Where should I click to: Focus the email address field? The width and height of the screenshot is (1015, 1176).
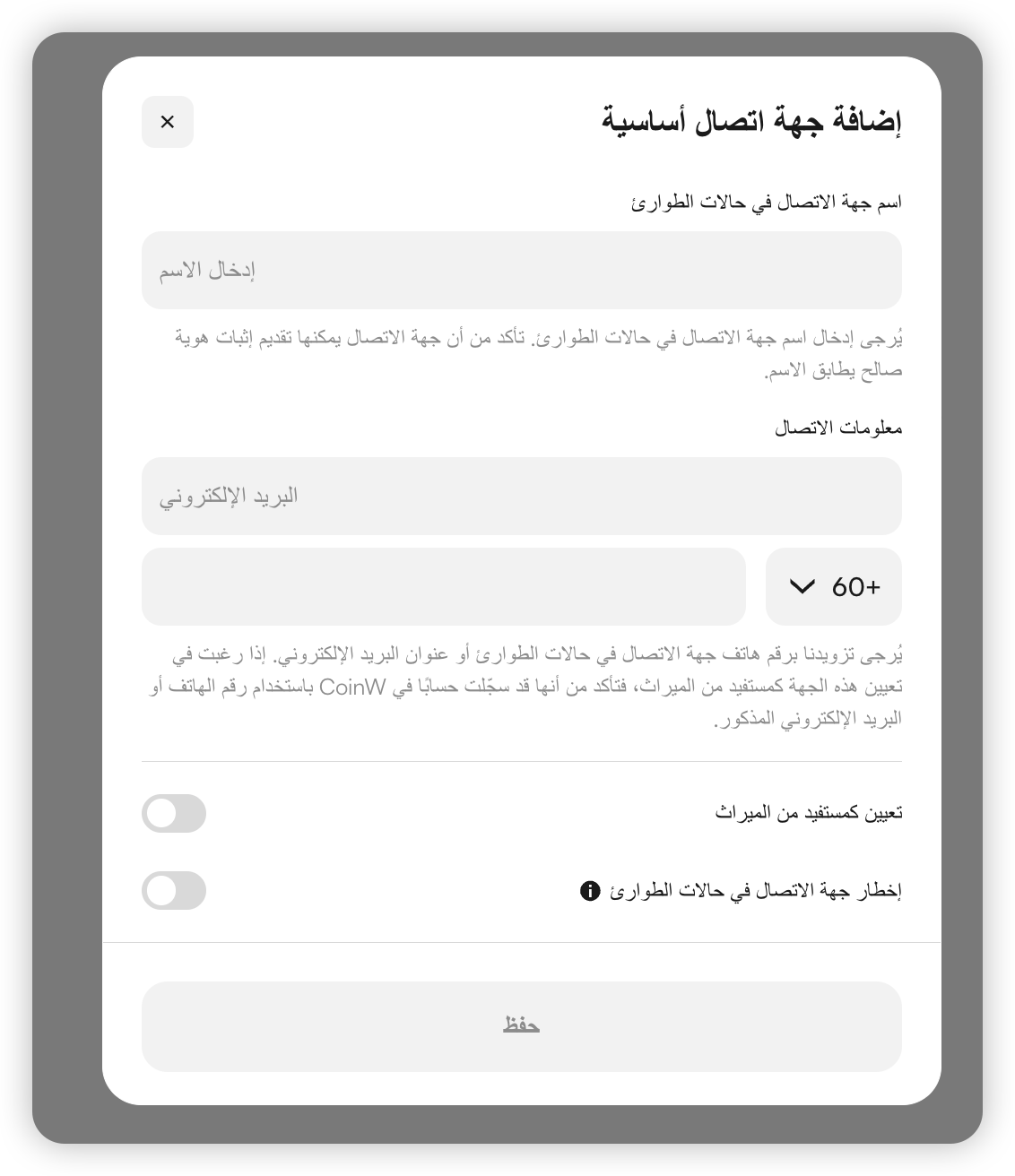522,497
